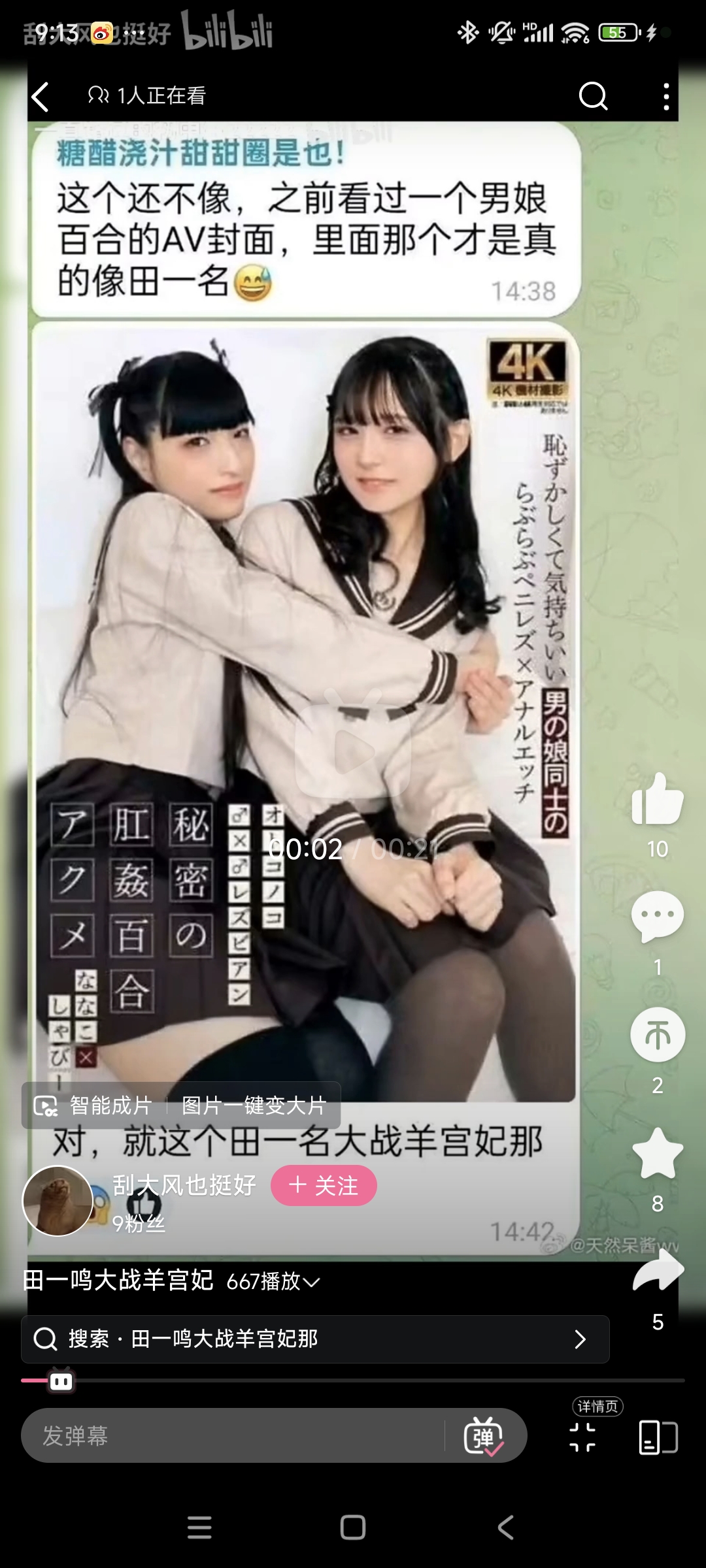706x1568 pixels.
Task: Go back using the top-left arrow
Action: pos(41,97)
